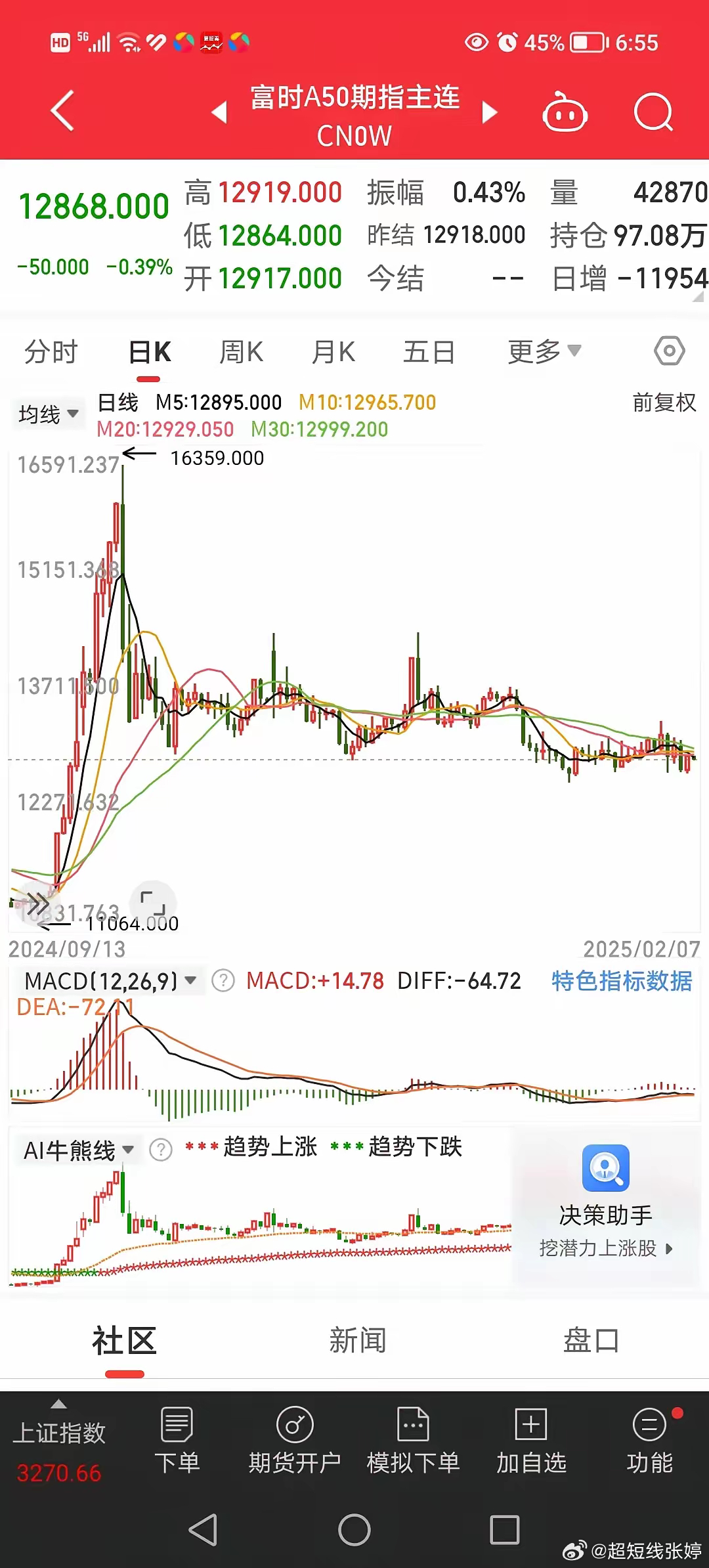Open 决策助手 potential stocks card

click(x=605, y=1203)
